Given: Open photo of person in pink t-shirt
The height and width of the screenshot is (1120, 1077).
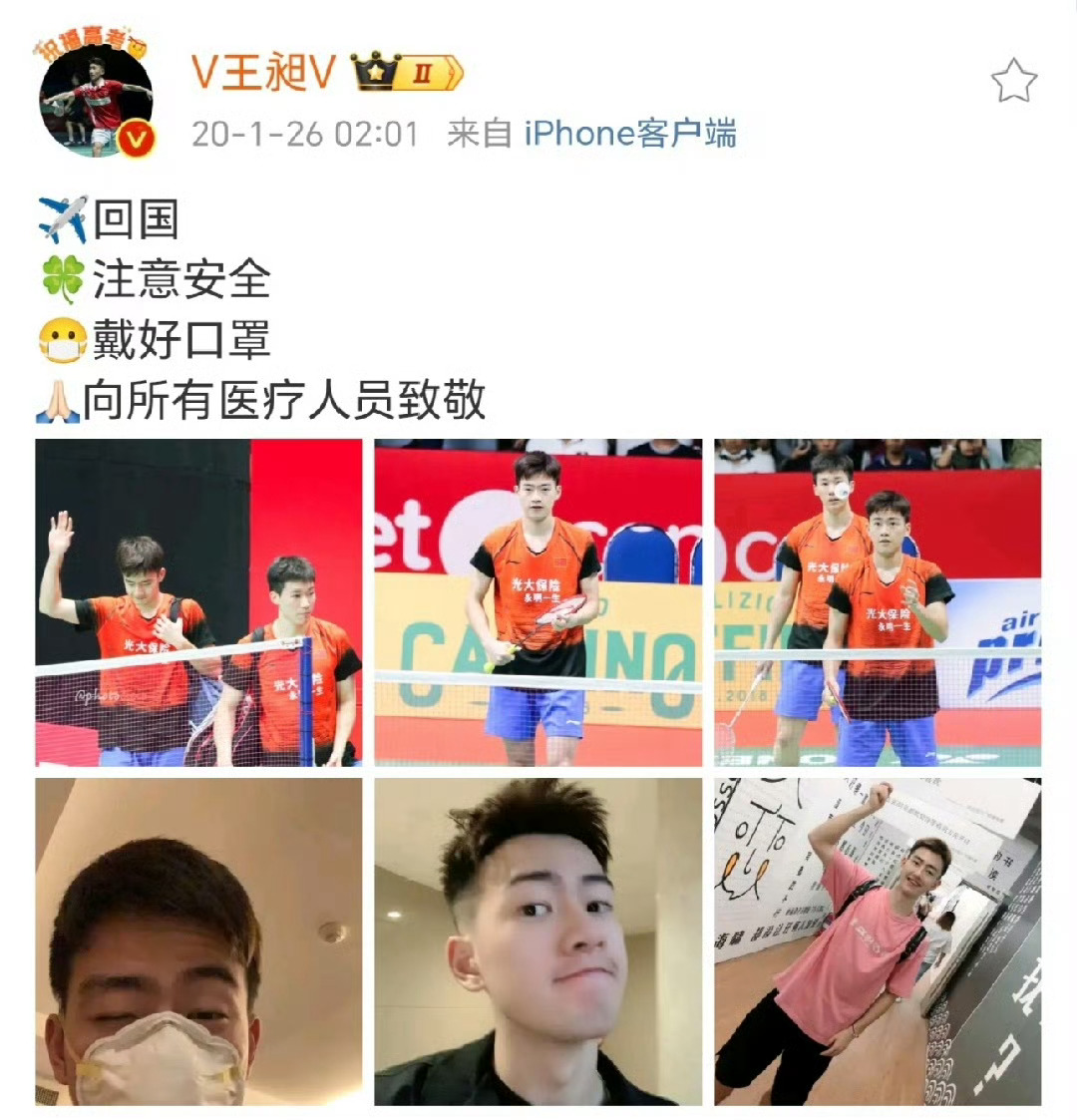Looking at the screenshot, I should pos(878,941).
